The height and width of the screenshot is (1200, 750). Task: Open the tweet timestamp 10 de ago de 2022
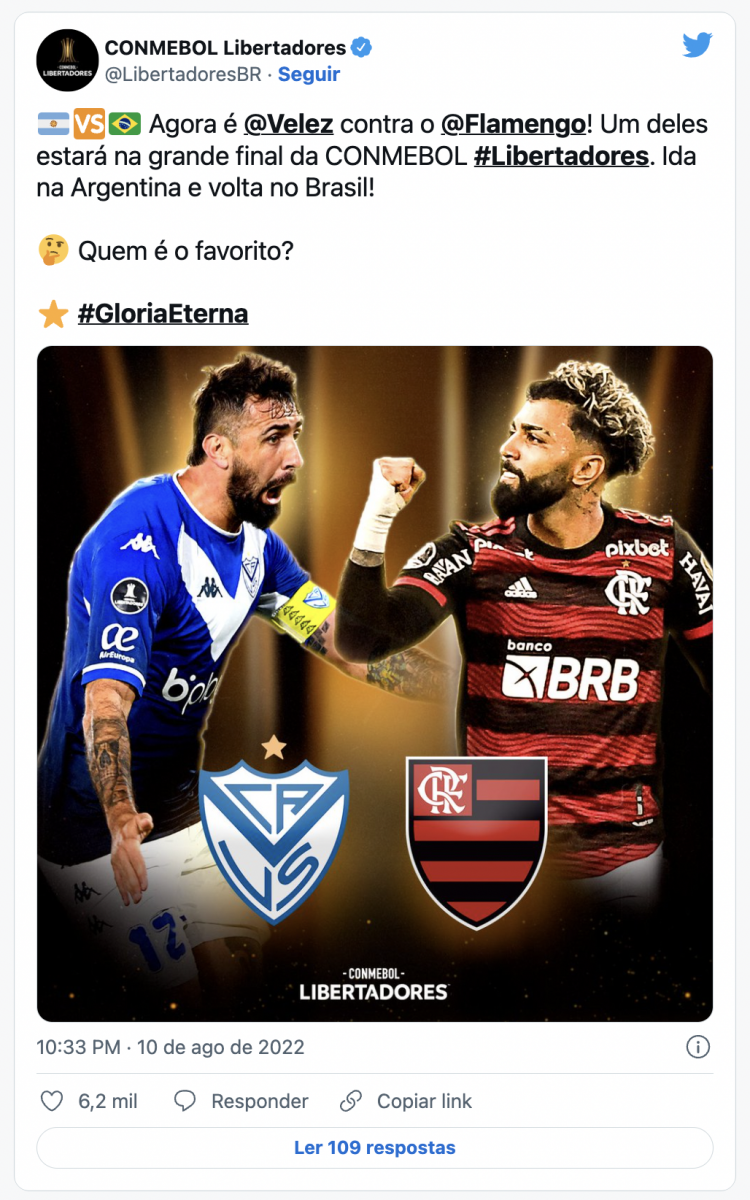(x=170, y=1047)
